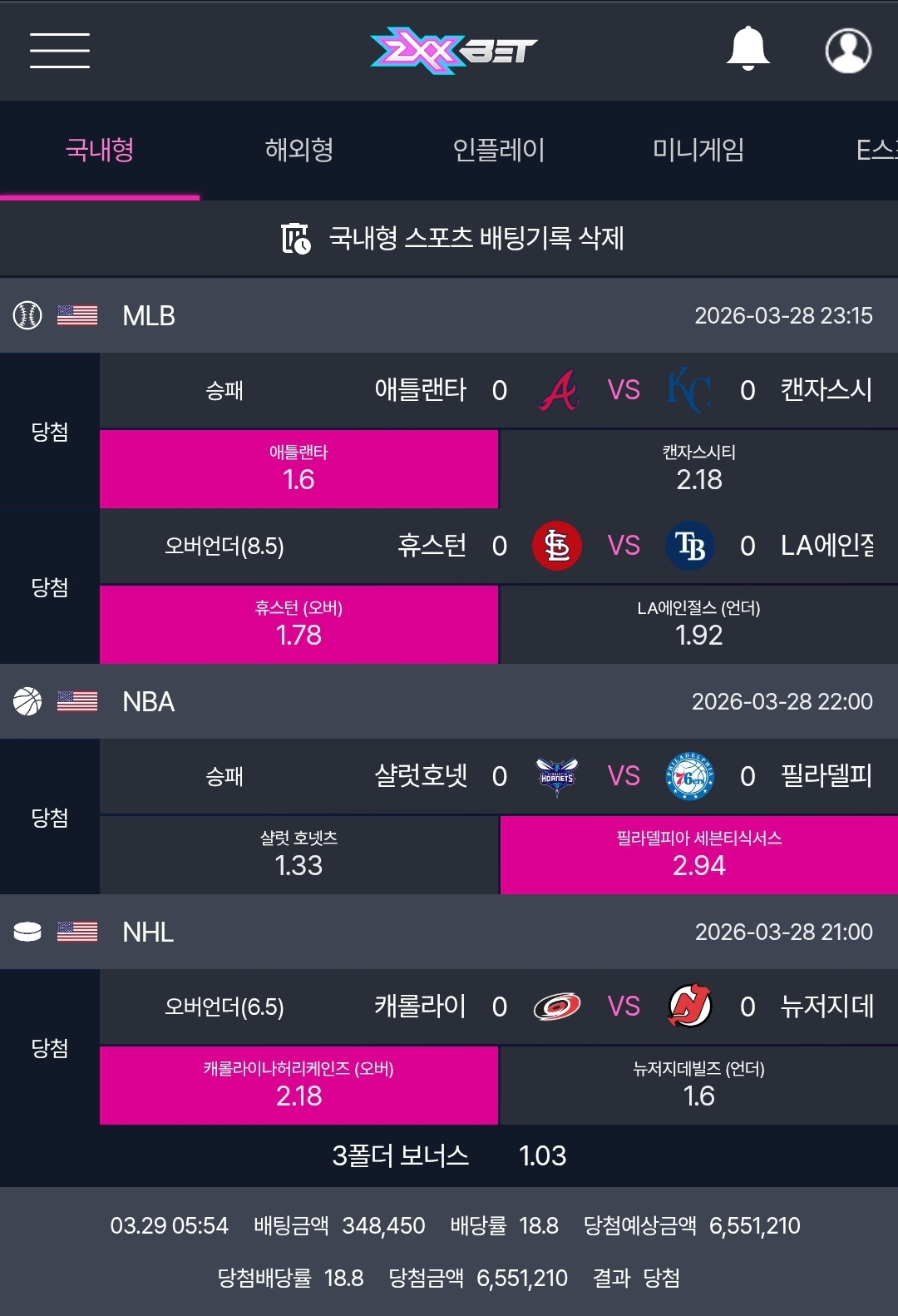Switch to the 인플레이 tab
The width and height of the screenshot is (898, 1316).
point(499,150)
